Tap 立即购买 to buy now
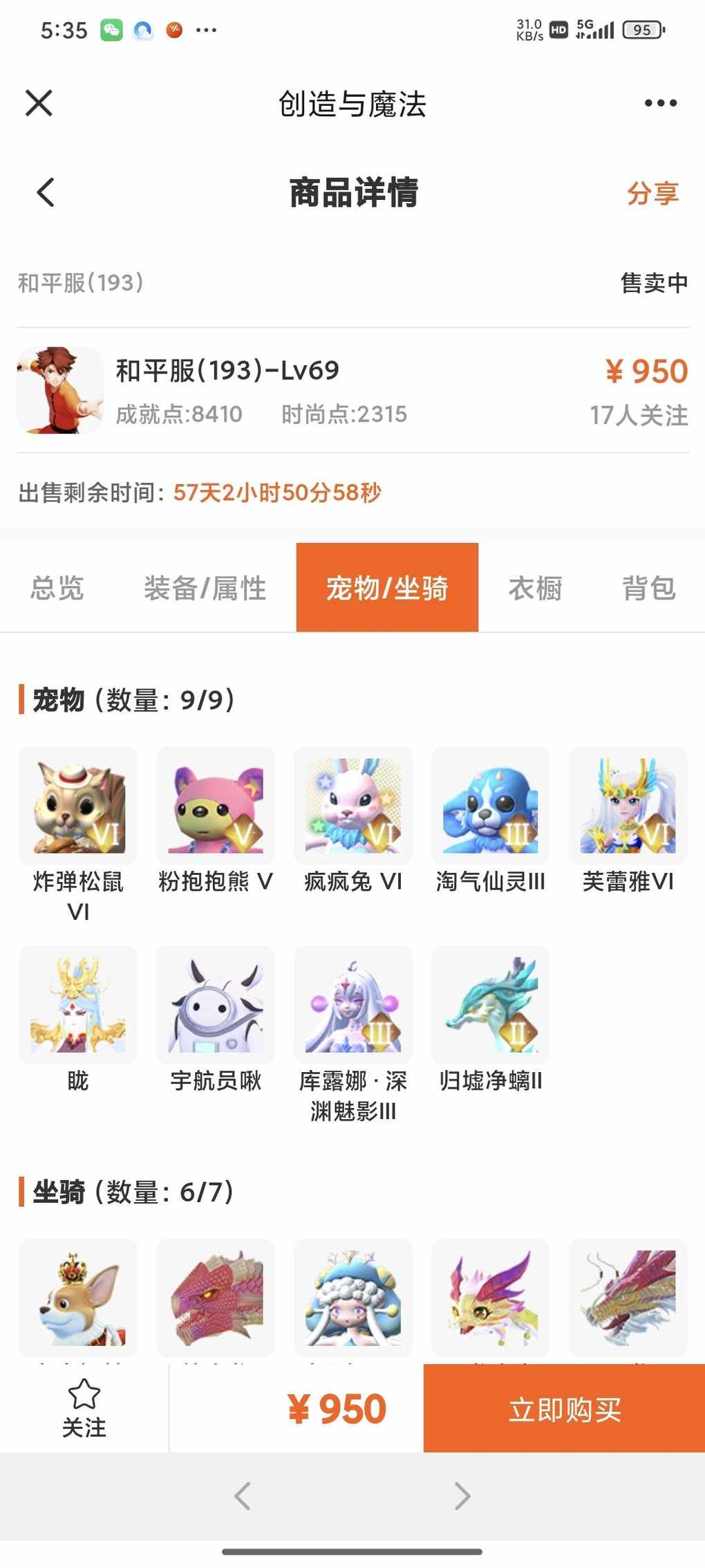Viewport: 705px width, 1568px height. point(564,1408)
